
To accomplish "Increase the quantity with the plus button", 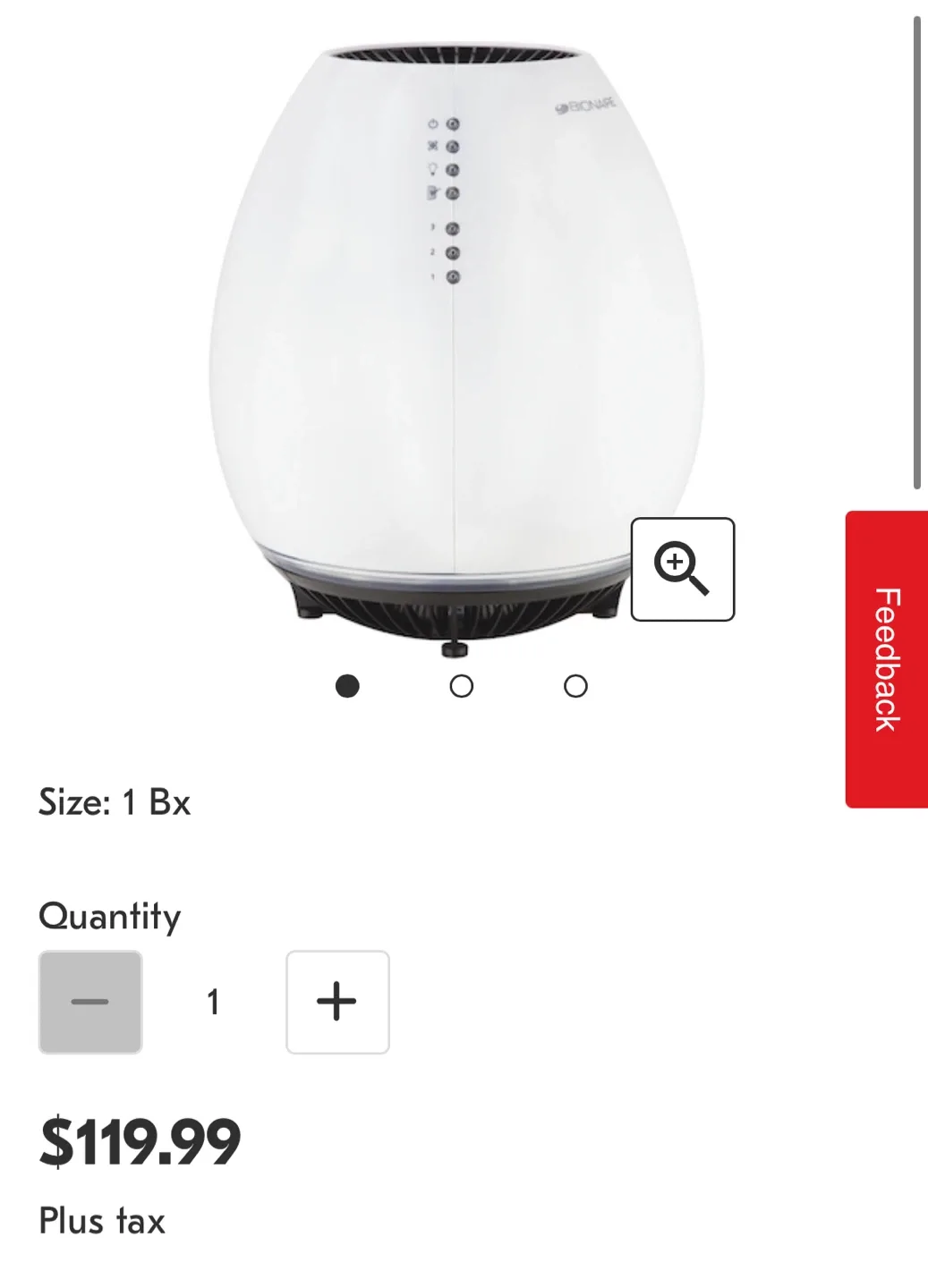I will [x=336, y=1001].
